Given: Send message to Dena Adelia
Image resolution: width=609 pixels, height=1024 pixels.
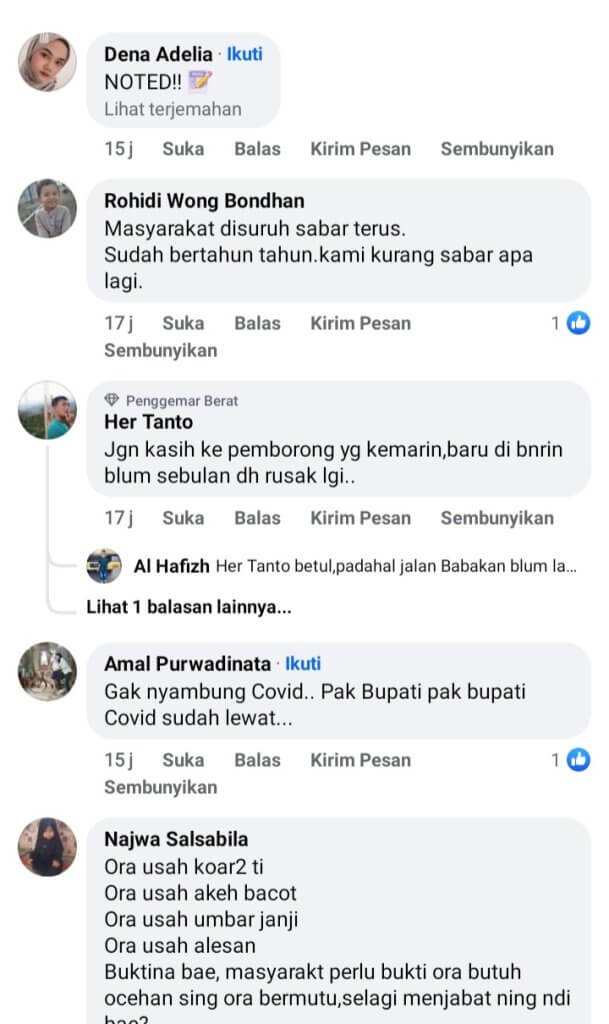Looking at the screenshot, I should [x=360, y=148].
